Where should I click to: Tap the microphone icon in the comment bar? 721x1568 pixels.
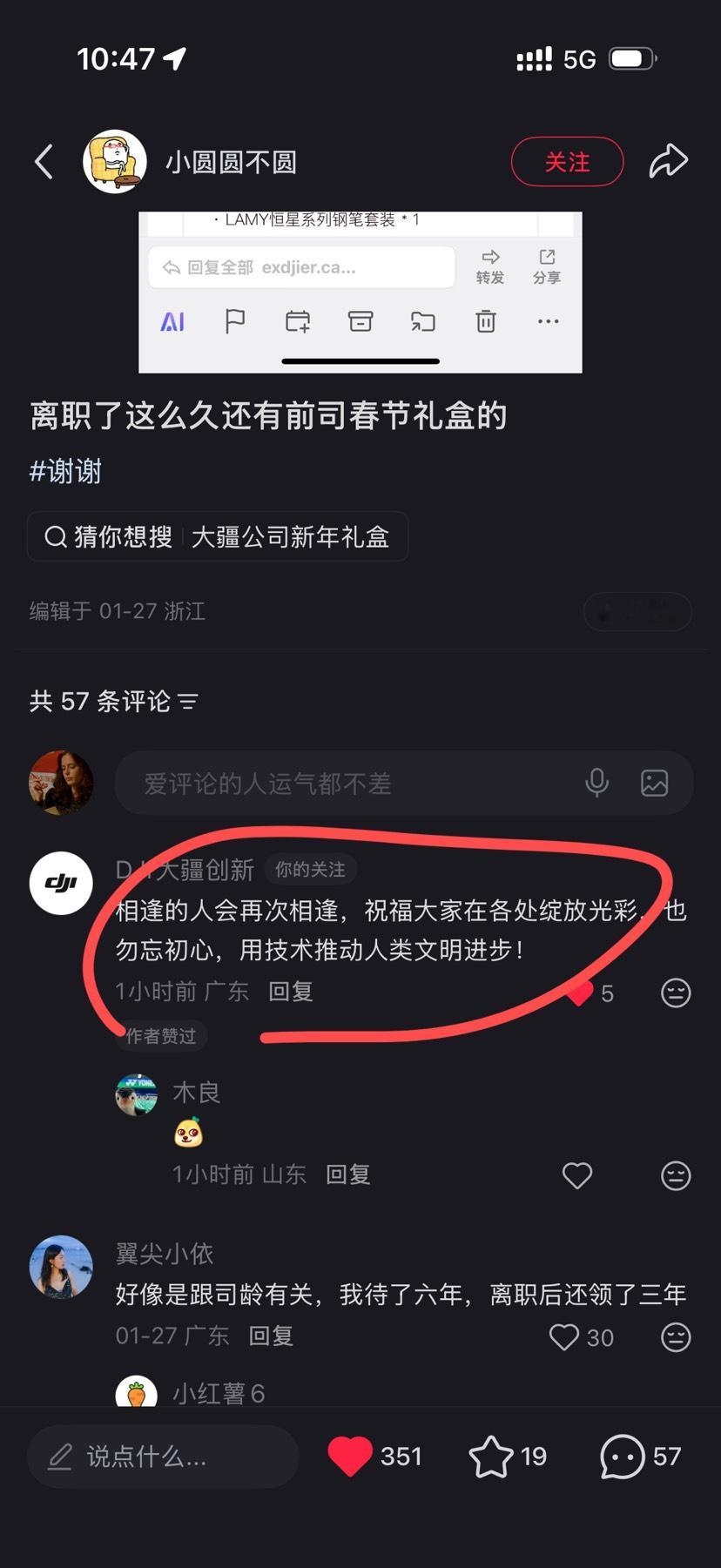[x=596, y=783]
